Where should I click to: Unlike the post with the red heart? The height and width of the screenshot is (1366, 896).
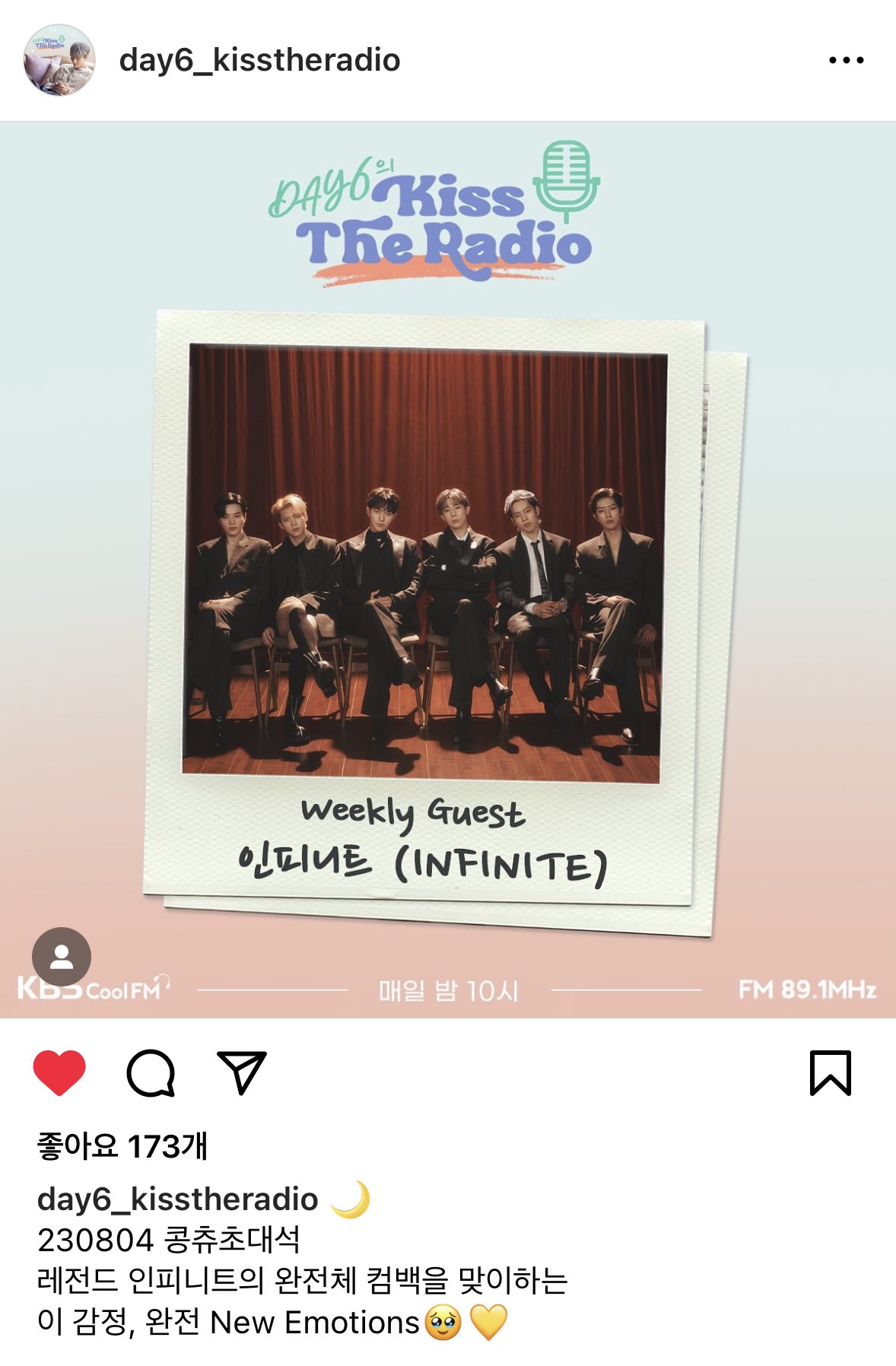[59, 1072]
